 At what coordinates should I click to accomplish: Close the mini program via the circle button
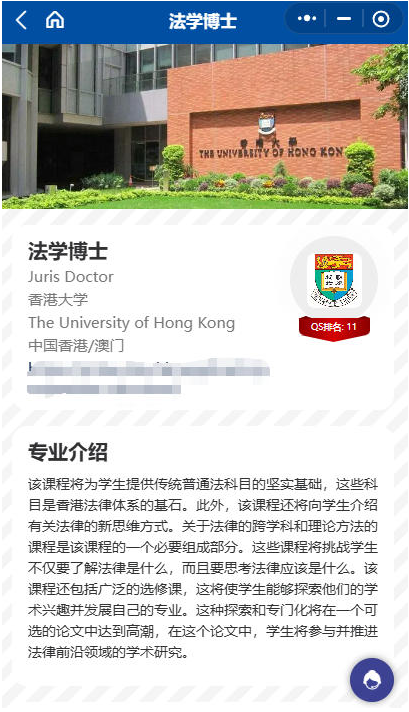pyautogui.click(x=380, y=19)
